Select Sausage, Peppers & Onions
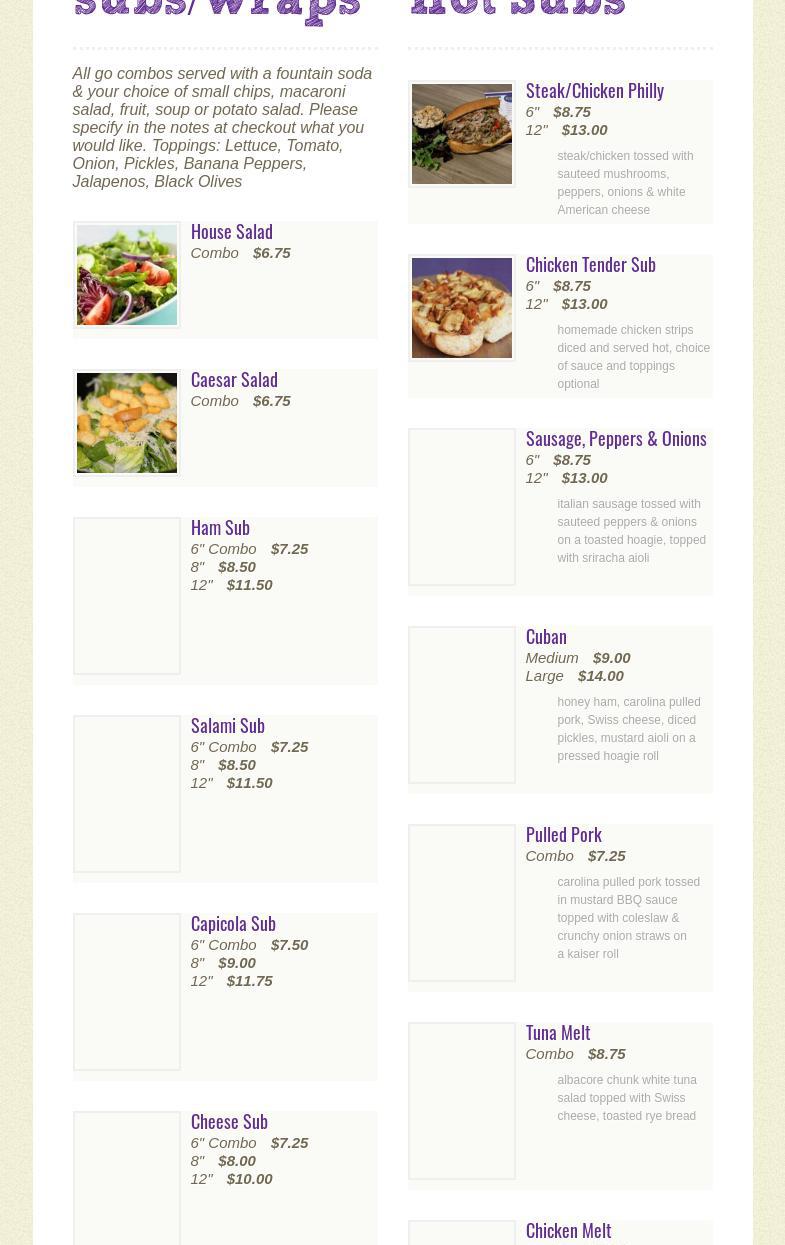Viewport: 785px width, 1245px height. (615, 439)
